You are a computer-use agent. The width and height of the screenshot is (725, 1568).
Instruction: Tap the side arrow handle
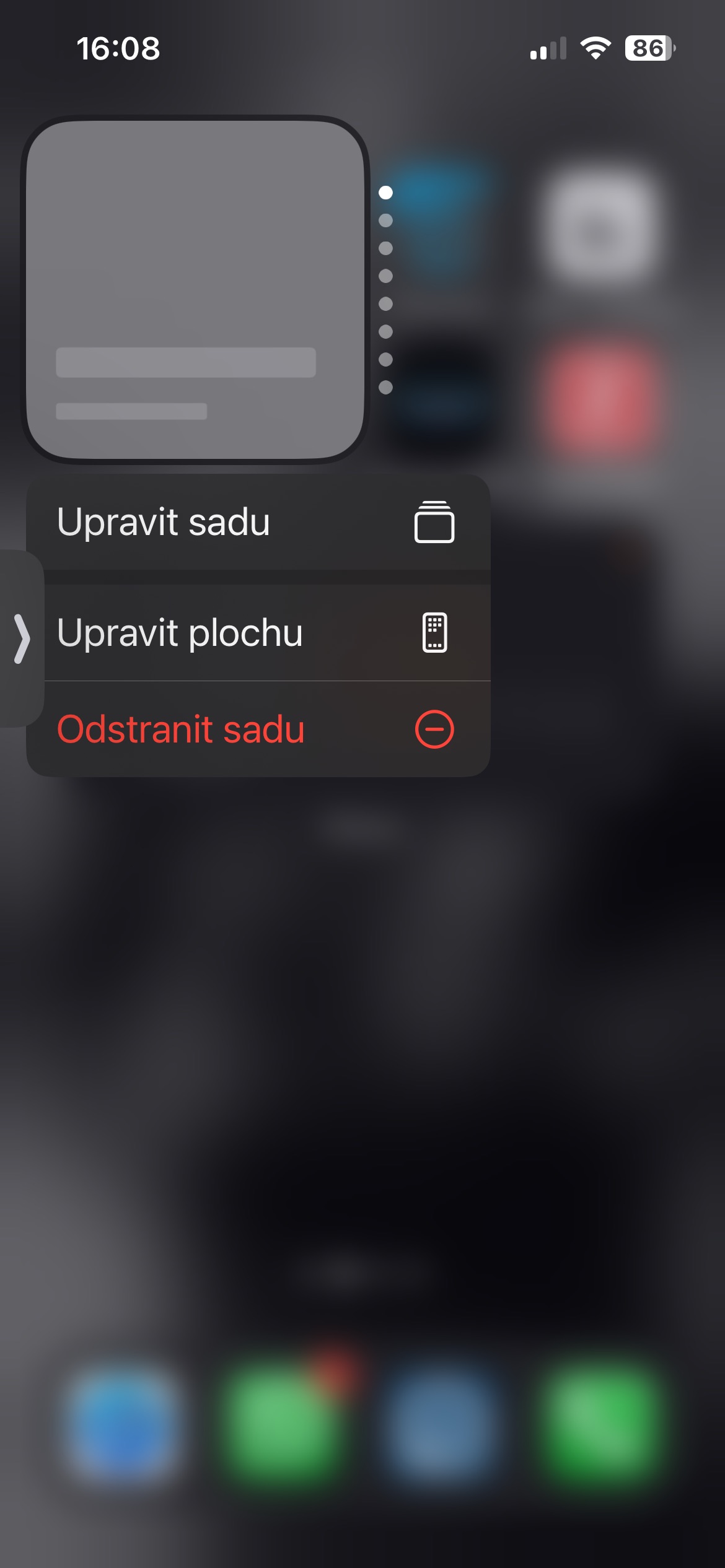point(22,638)
